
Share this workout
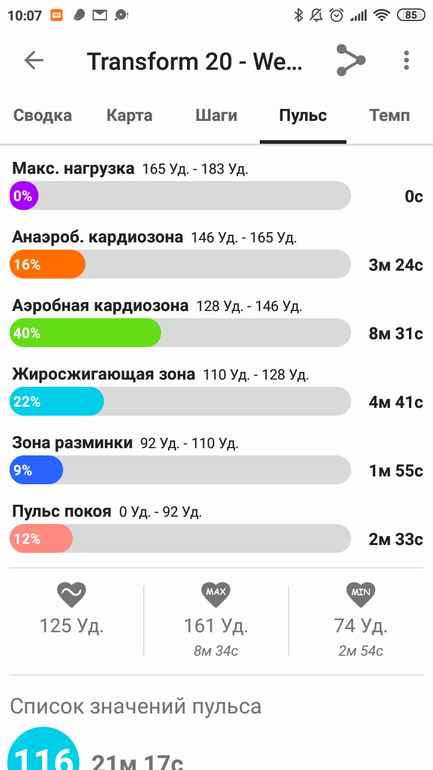coord(351,60)
